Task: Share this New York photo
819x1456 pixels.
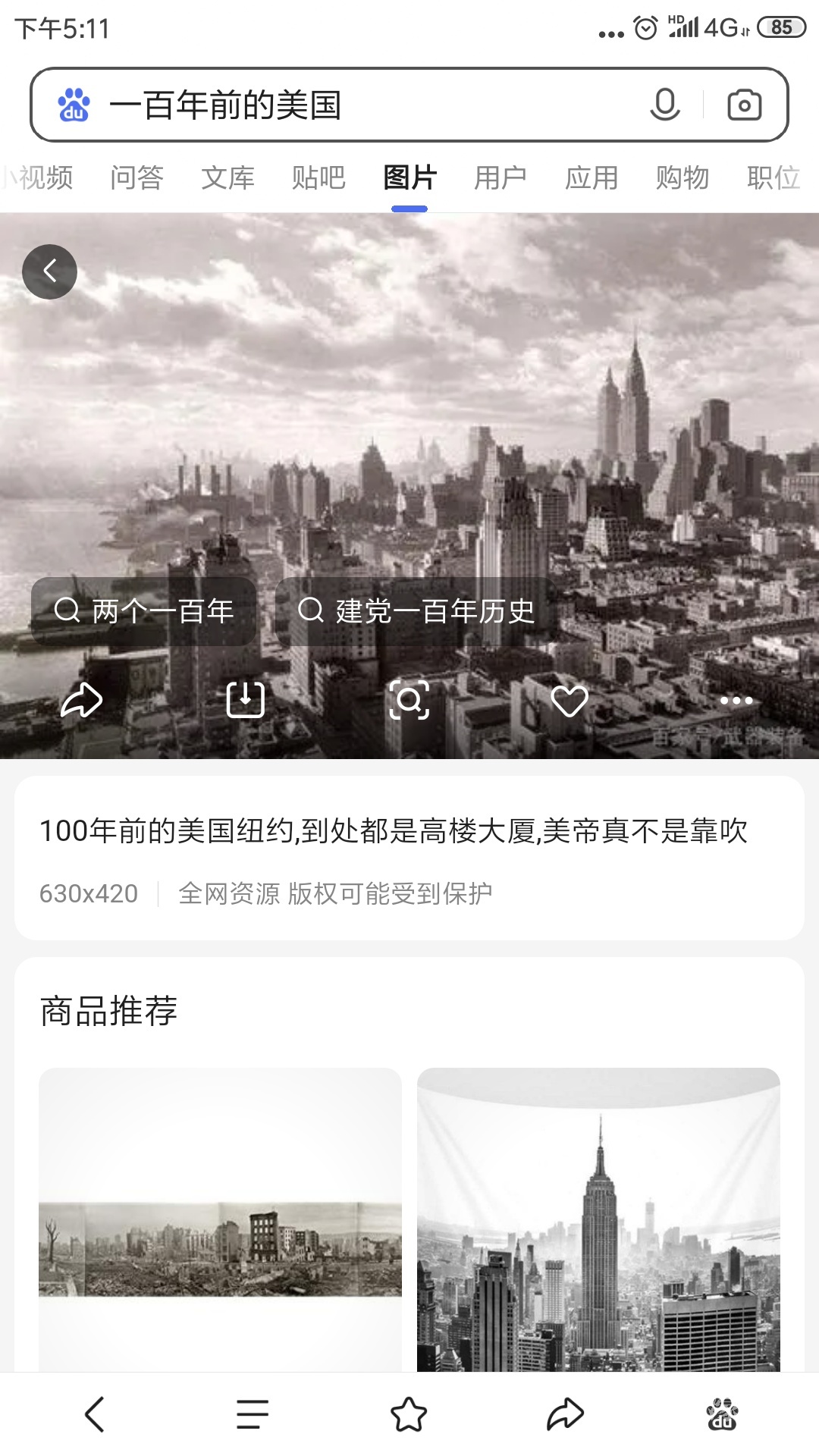Action: (81, 700)
